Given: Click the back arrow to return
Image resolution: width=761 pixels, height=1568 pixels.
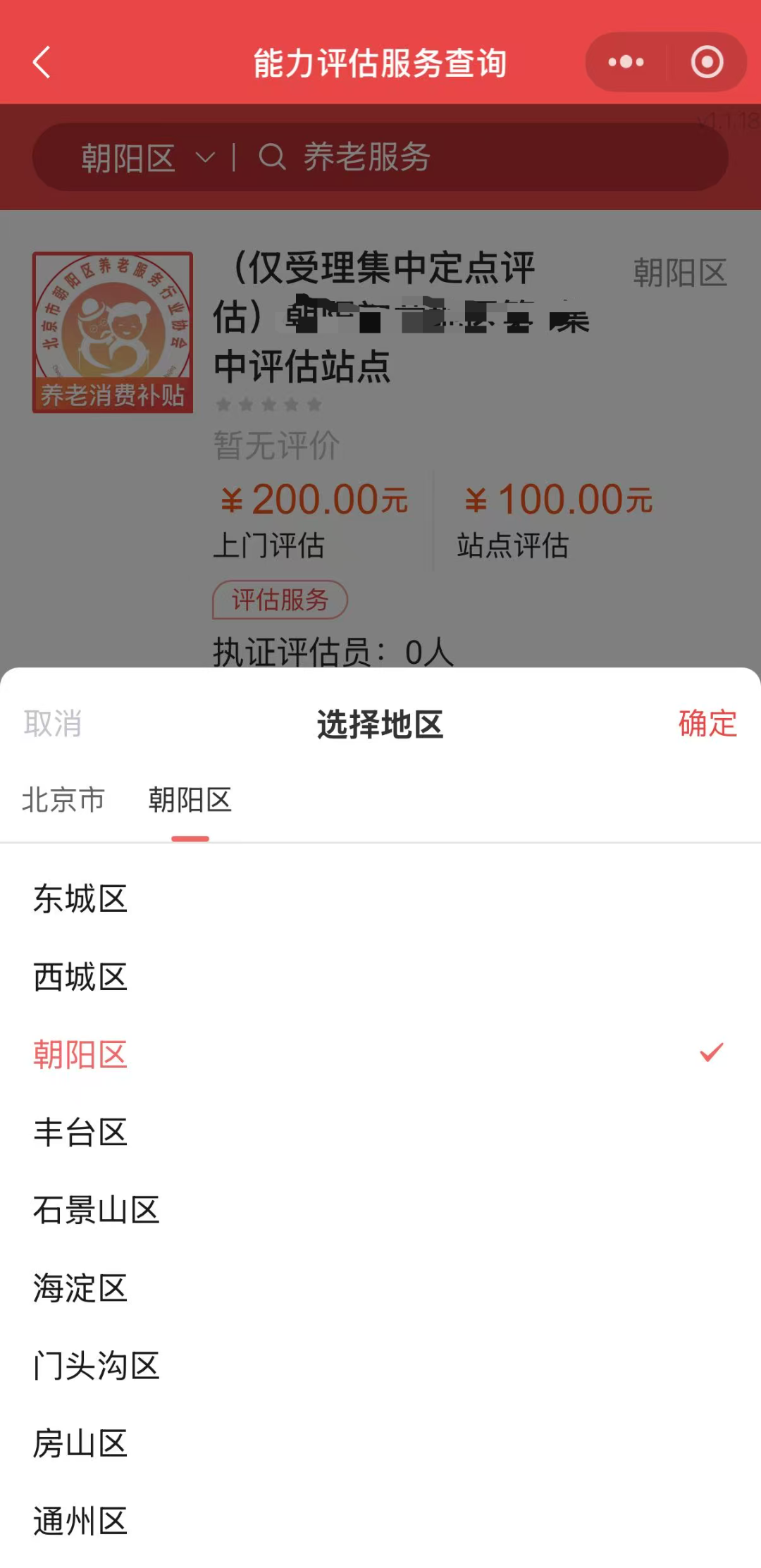Looking at the screenshot, I should coord(42,62).
